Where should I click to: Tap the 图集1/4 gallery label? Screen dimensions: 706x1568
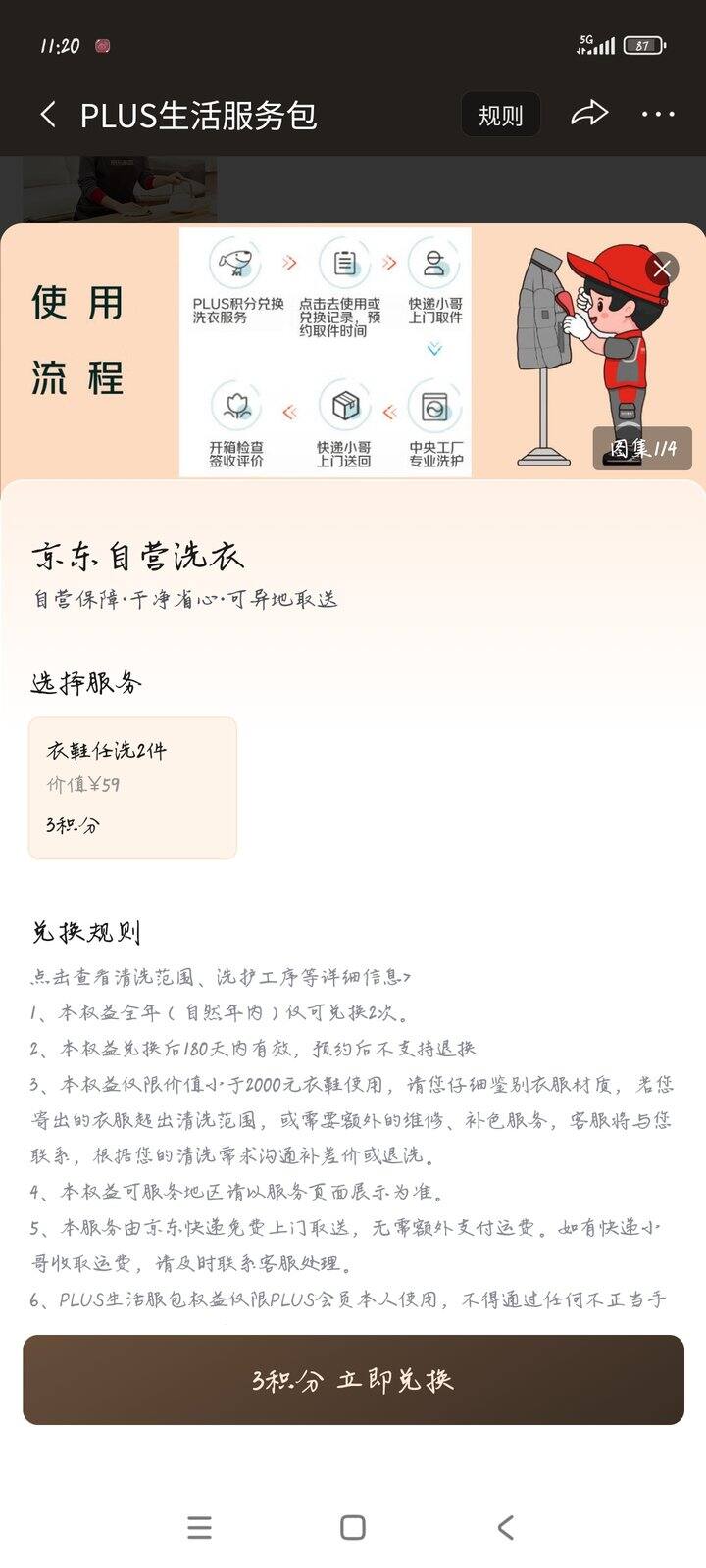click(x=643, y=450)
